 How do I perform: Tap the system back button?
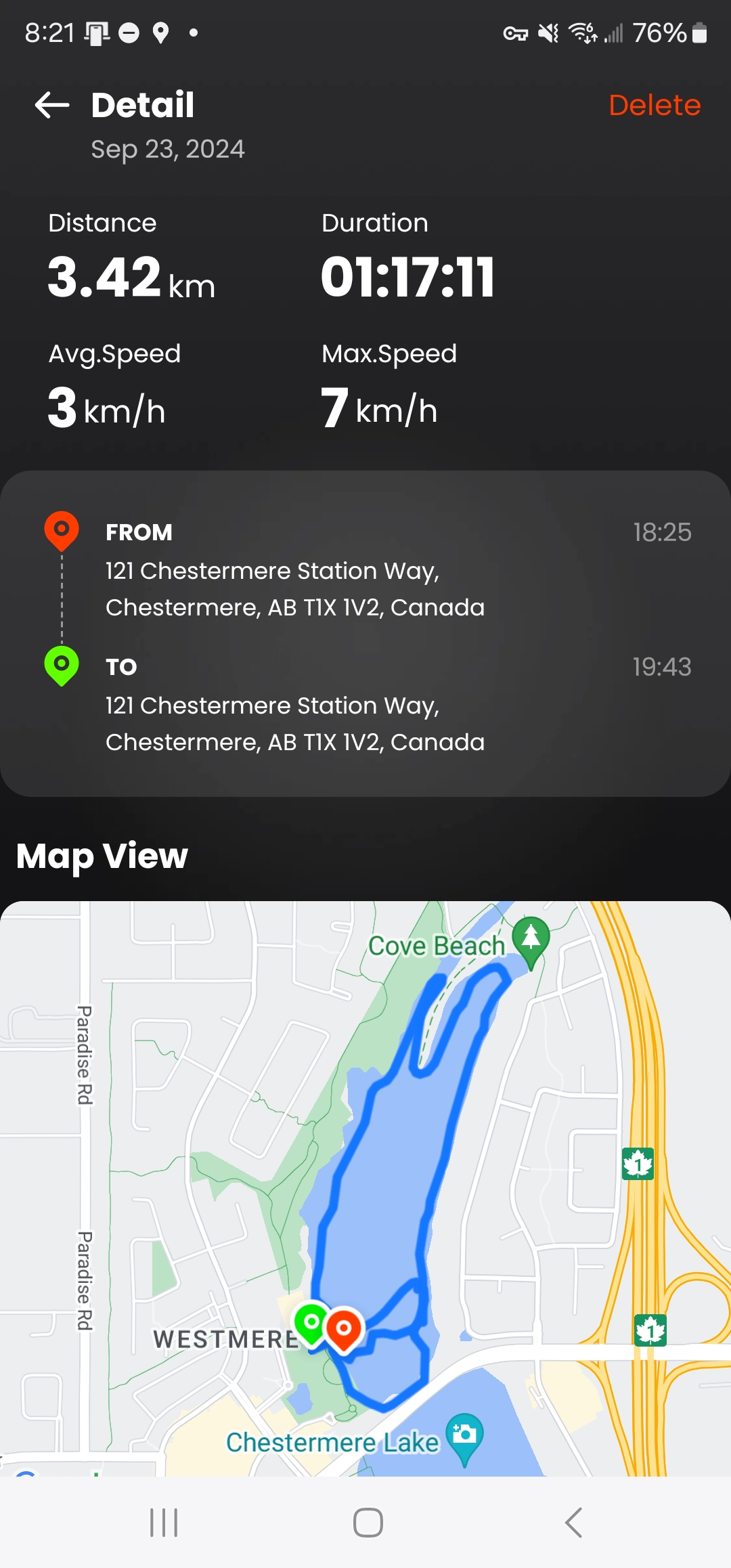573,1523
